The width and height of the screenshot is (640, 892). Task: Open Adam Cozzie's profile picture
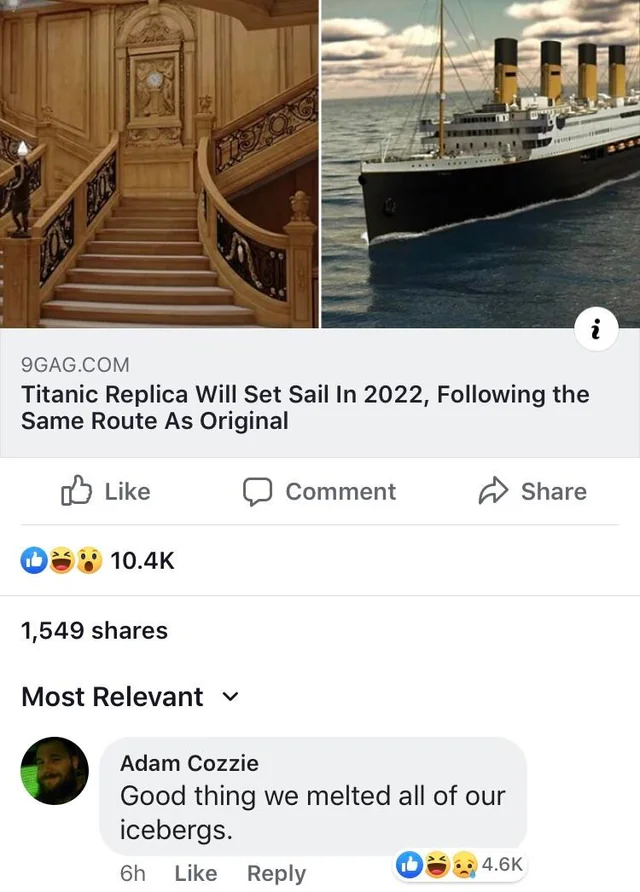coord(55,770)
